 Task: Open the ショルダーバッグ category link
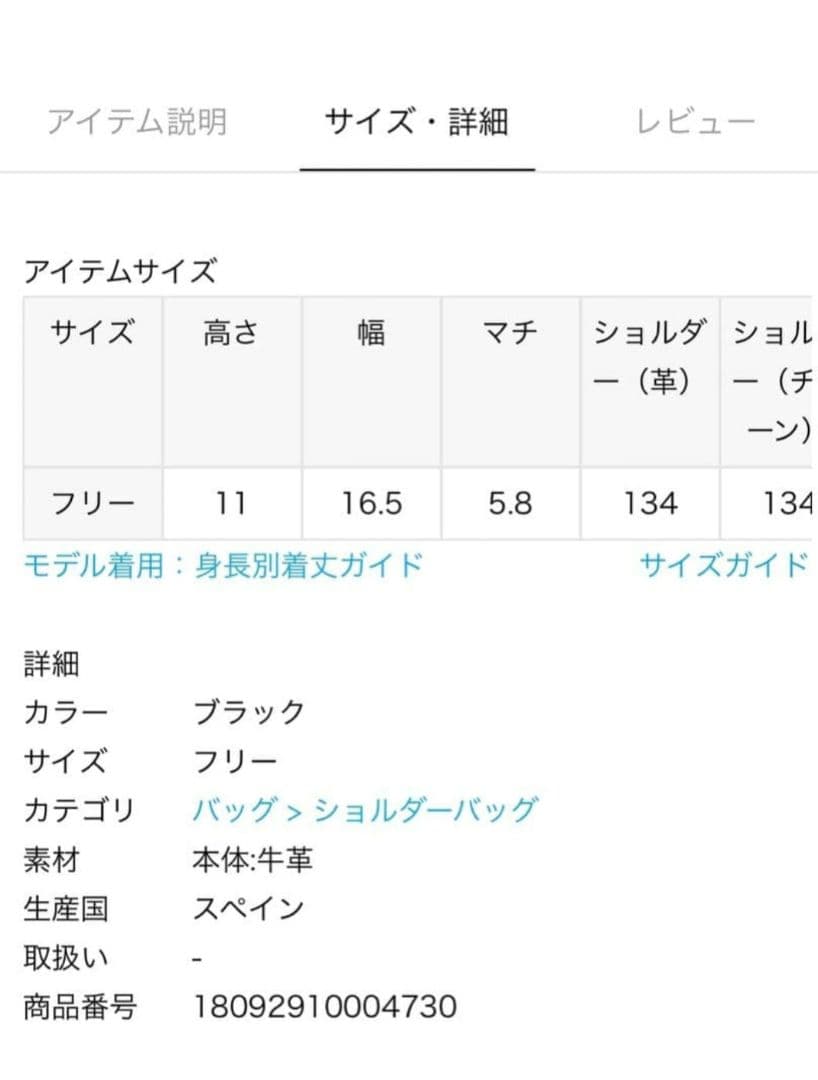pyautogui.click(x=425, y=809)
